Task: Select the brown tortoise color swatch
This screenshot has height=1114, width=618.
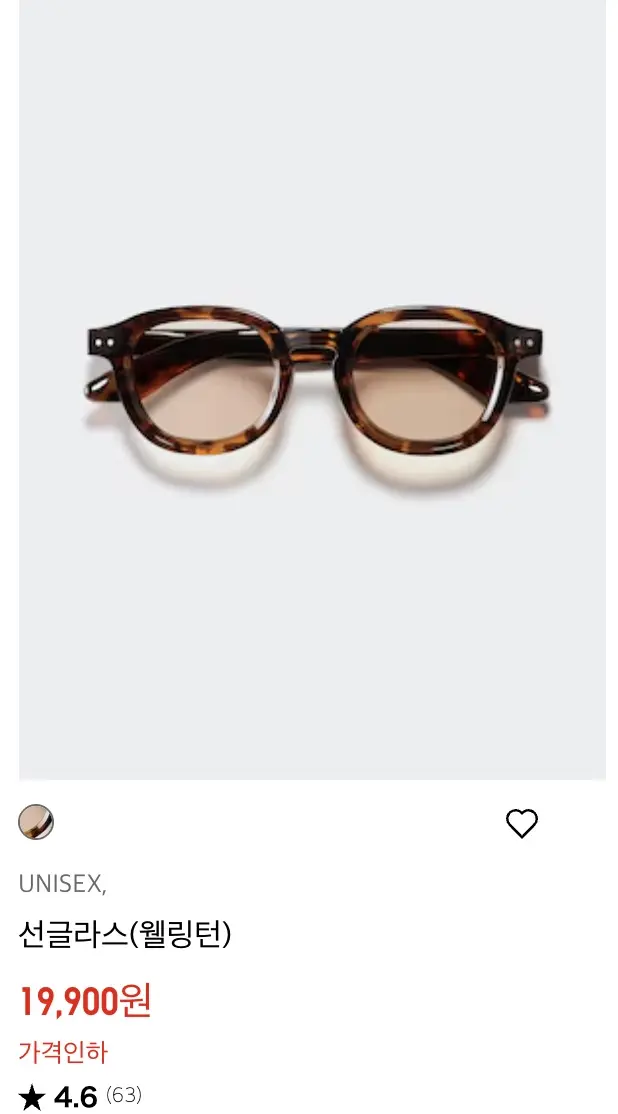Action: point(36,822)
